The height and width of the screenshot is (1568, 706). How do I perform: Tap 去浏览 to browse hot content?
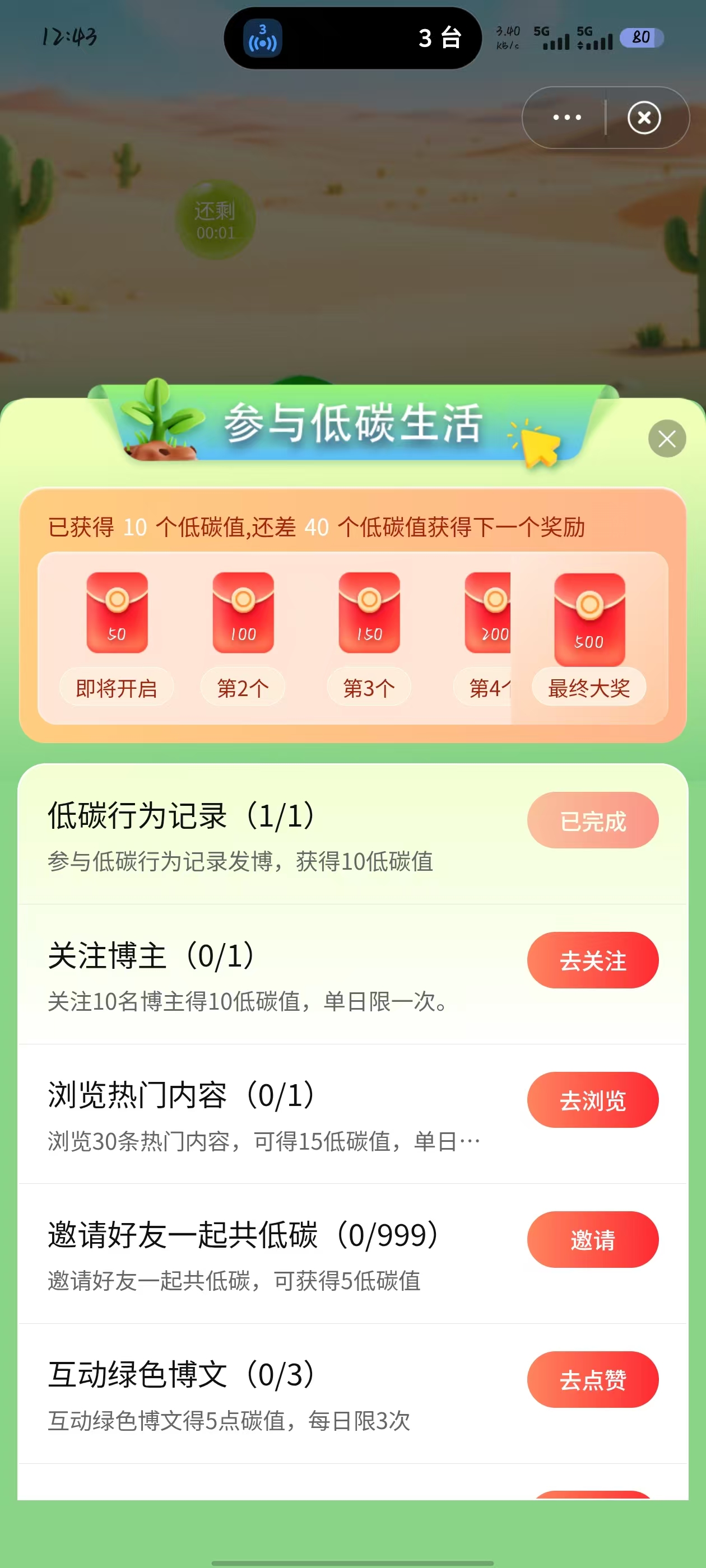592,1099
